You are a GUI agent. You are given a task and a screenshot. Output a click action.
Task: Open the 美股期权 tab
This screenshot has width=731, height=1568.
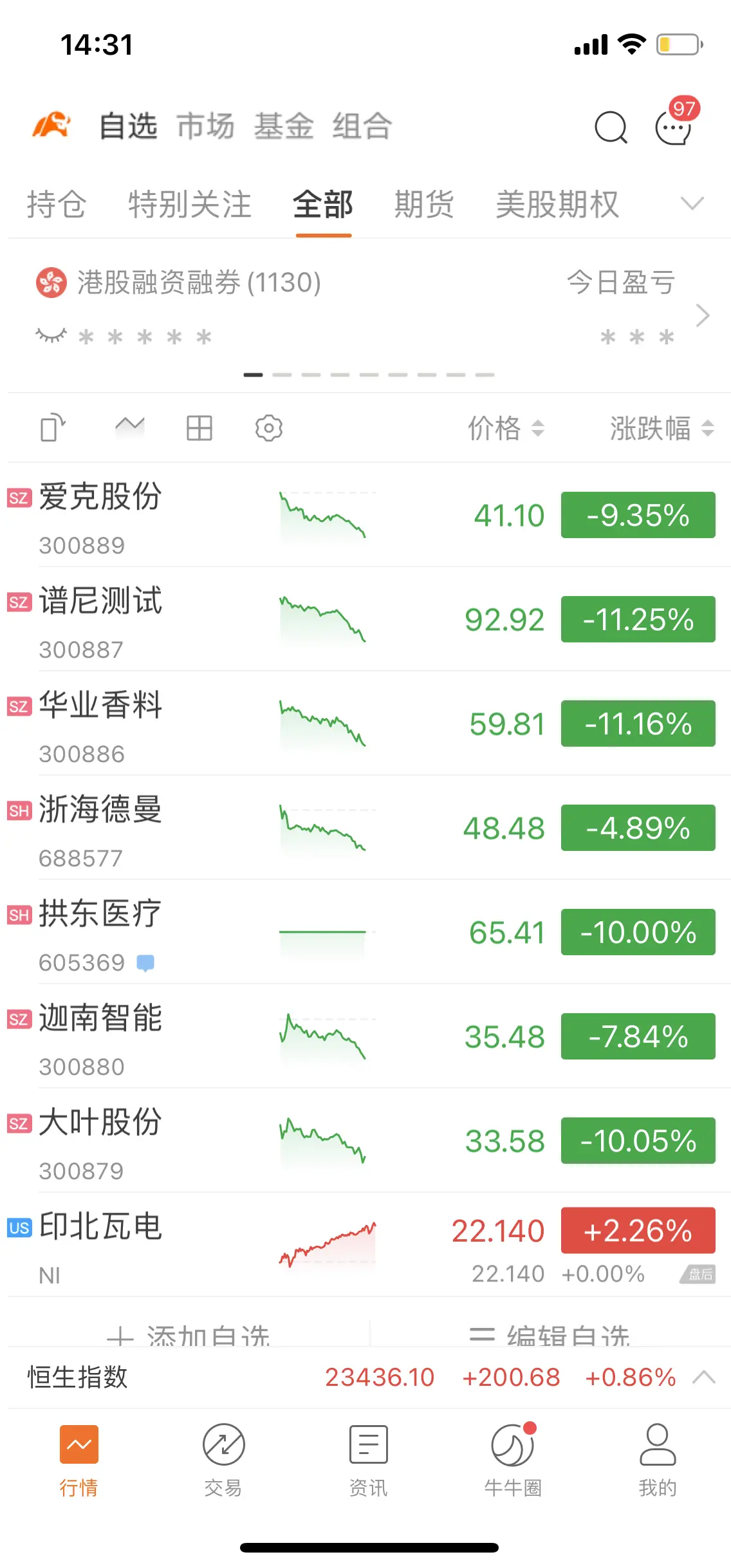(557, 204)
